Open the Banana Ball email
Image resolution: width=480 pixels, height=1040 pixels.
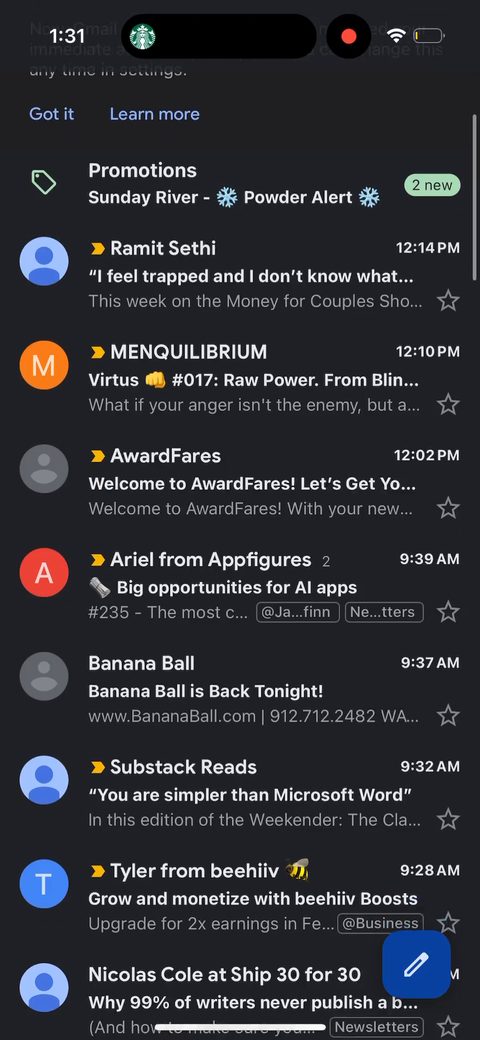tap(240, 690)
